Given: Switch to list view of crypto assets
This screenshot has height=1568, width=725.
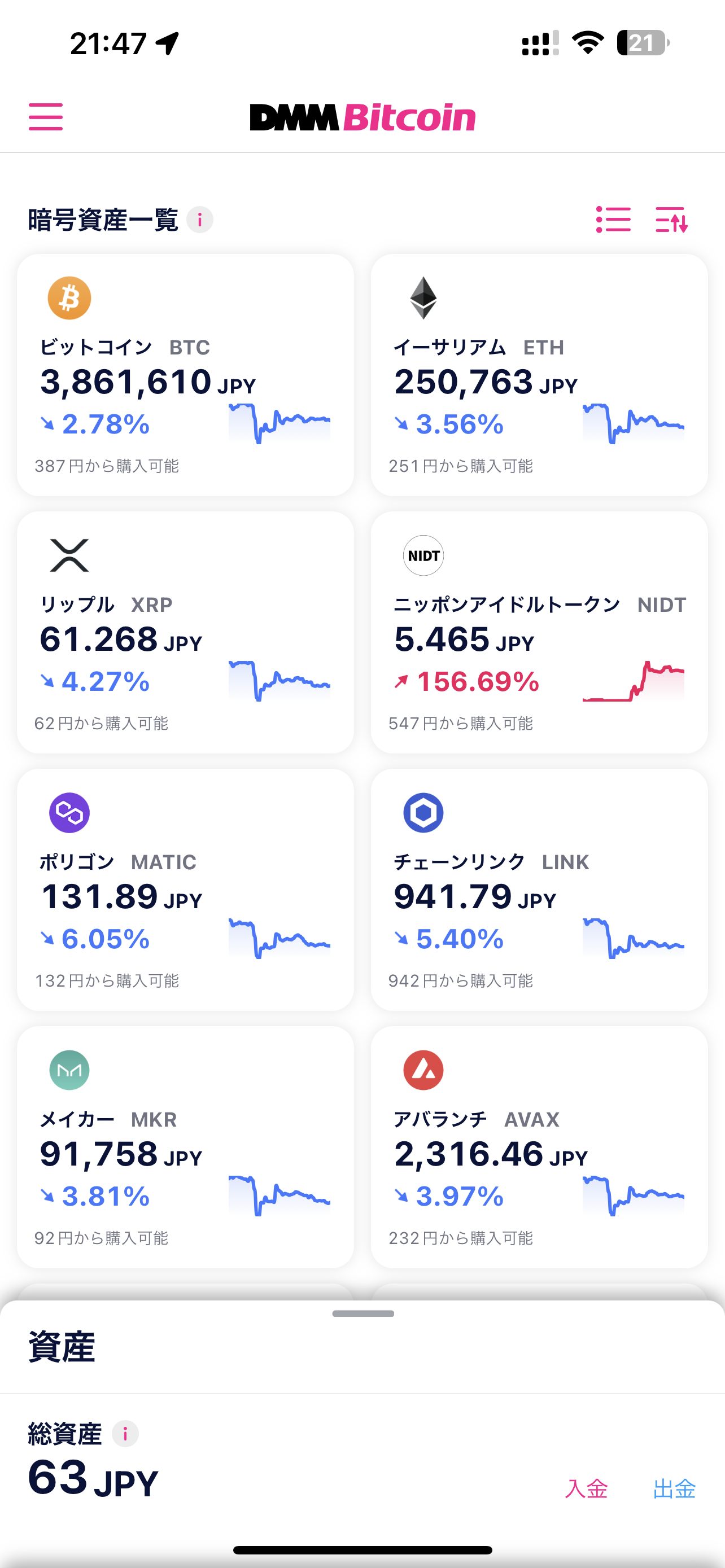Looking at the screenshot, I should (x=613, y=219).
